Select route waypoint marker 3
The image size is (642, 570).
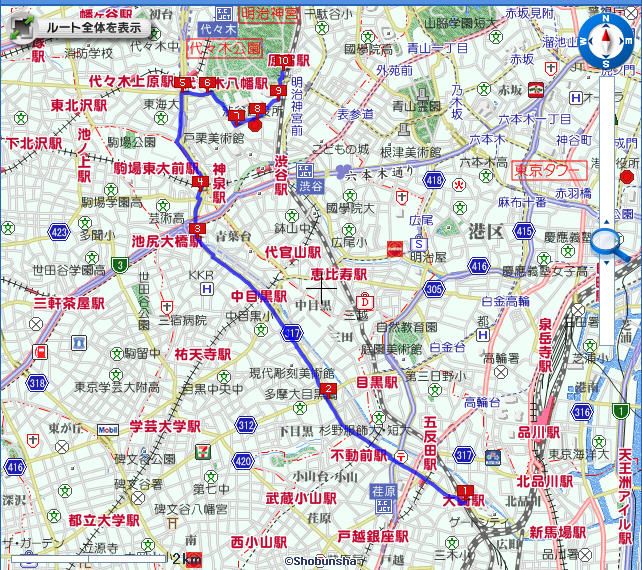click(198, 229)
